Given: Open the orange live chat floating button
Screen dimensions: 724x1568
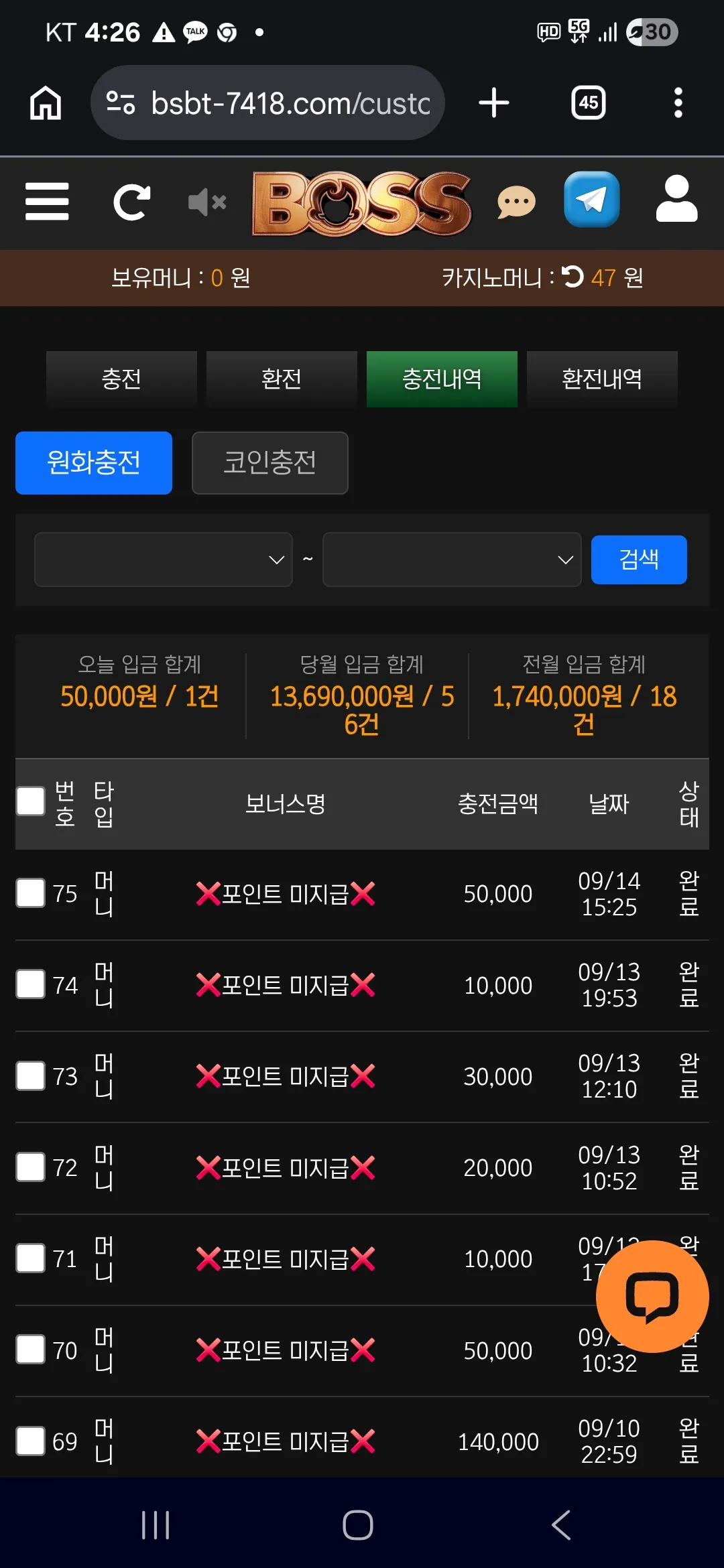Looking at the screenshot, I should click(652, 1297).
